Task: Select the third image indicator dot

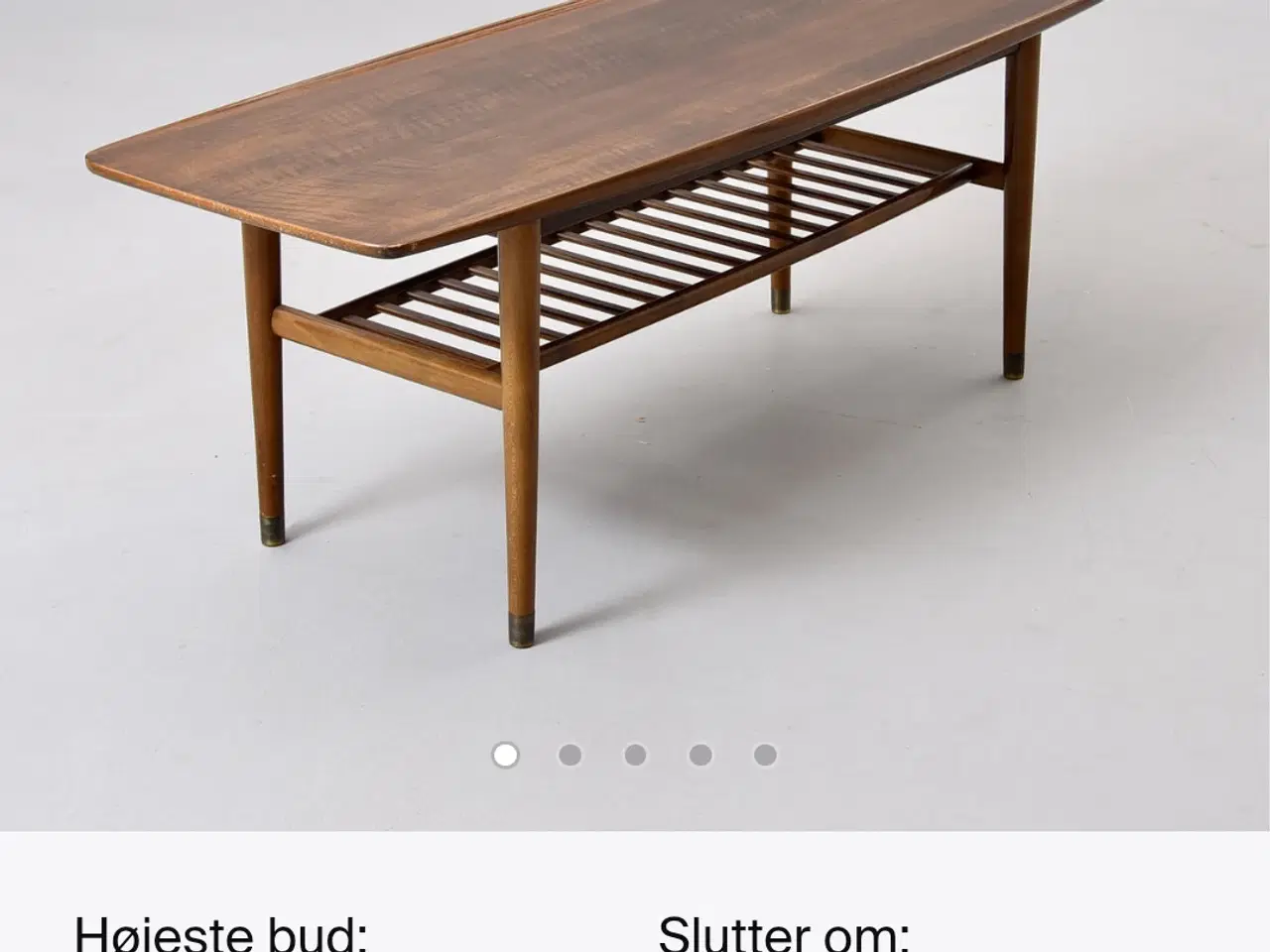Action: point(635,756)
